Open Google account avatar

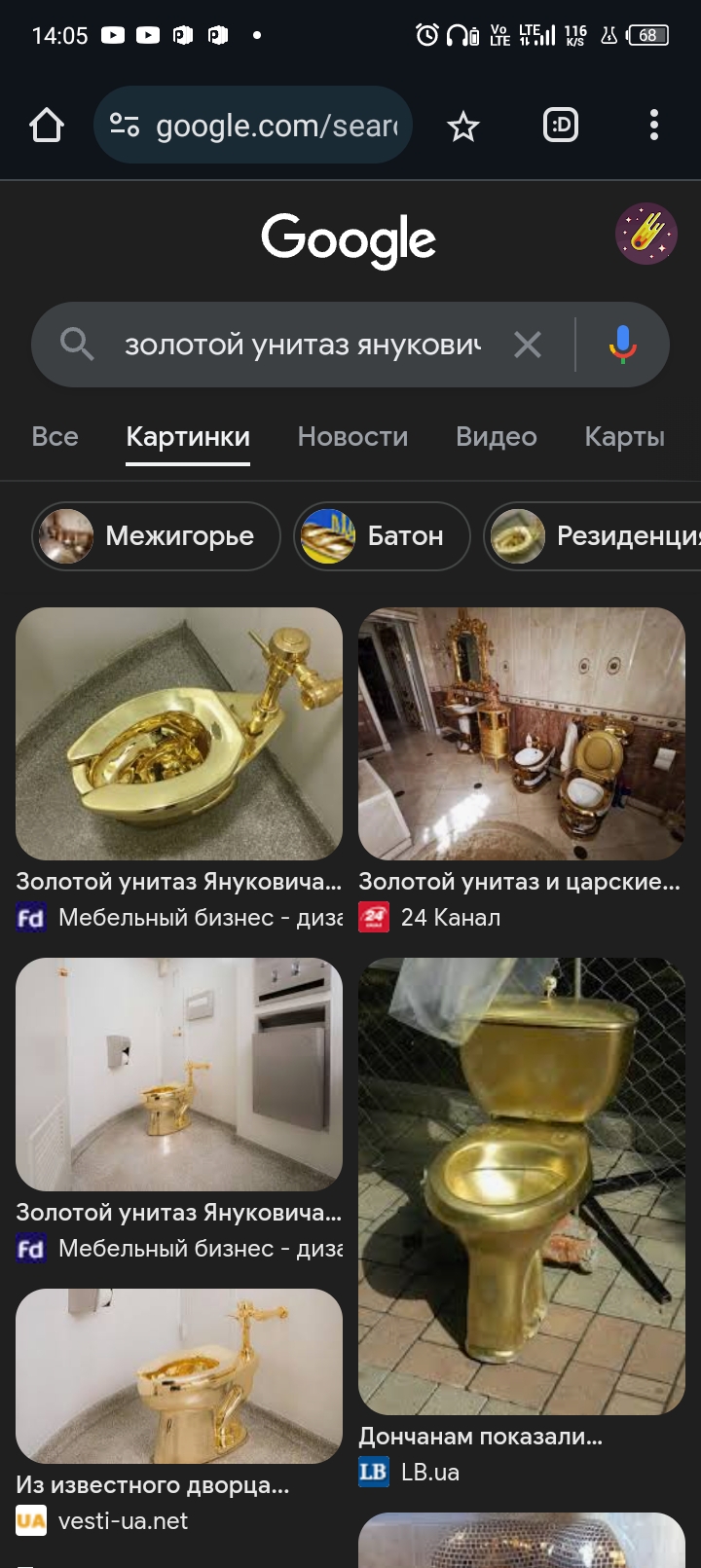tap(646, 235)
